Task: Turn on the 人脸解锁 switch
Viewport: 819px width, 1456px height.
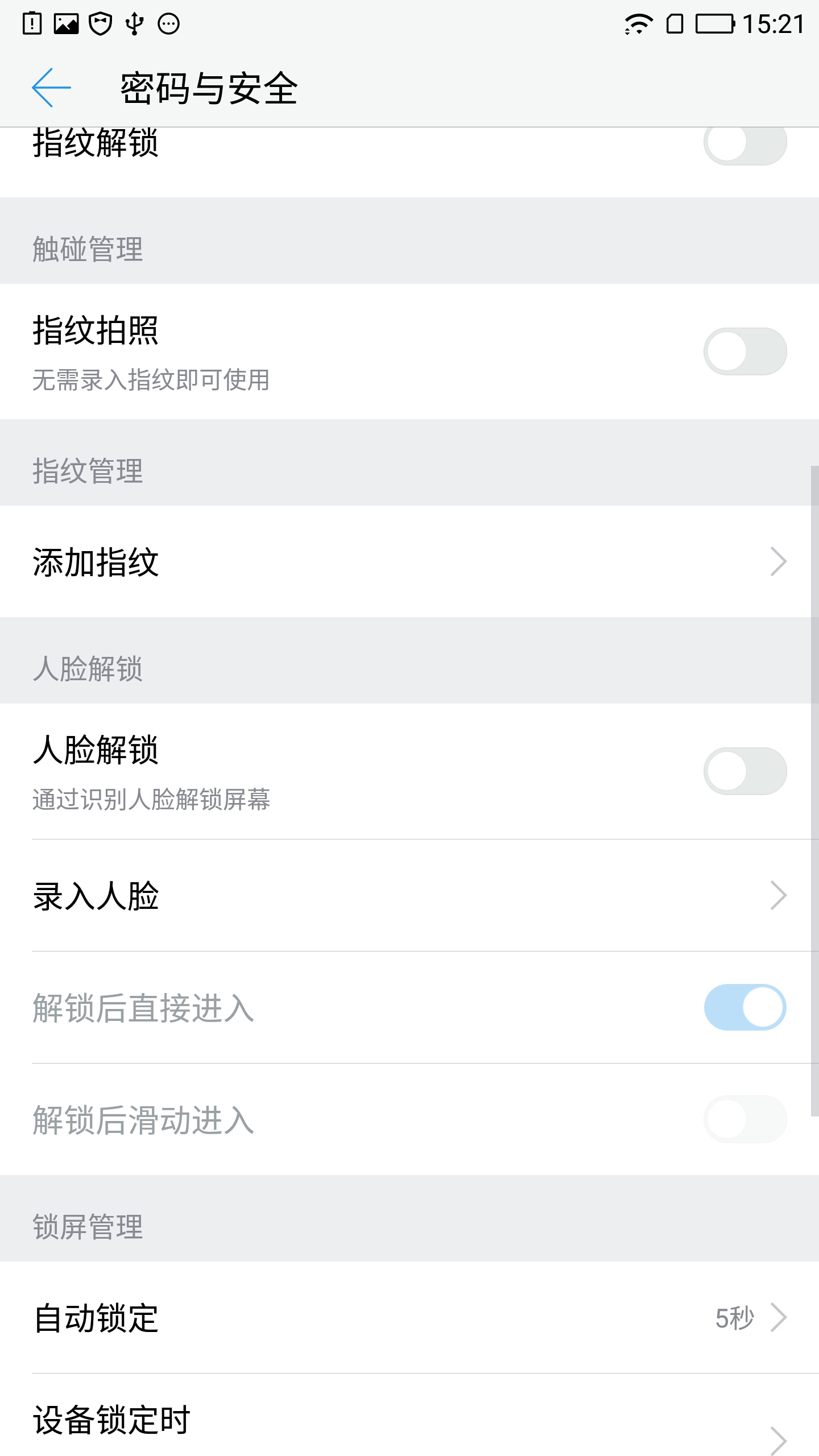Action: 745,771
